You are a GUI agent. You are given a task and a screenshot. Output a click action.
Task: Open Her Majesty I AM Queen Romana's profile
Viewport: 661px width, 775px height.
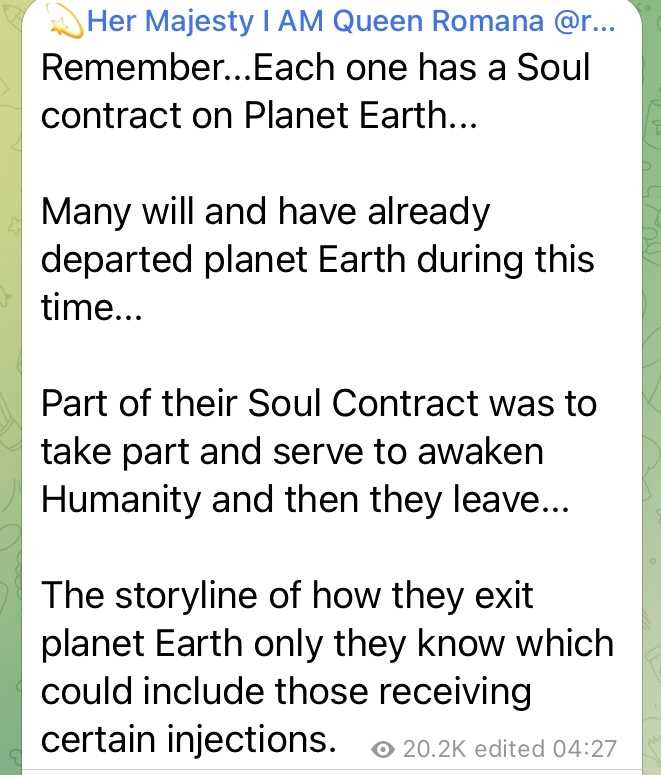tap(330, 22)
